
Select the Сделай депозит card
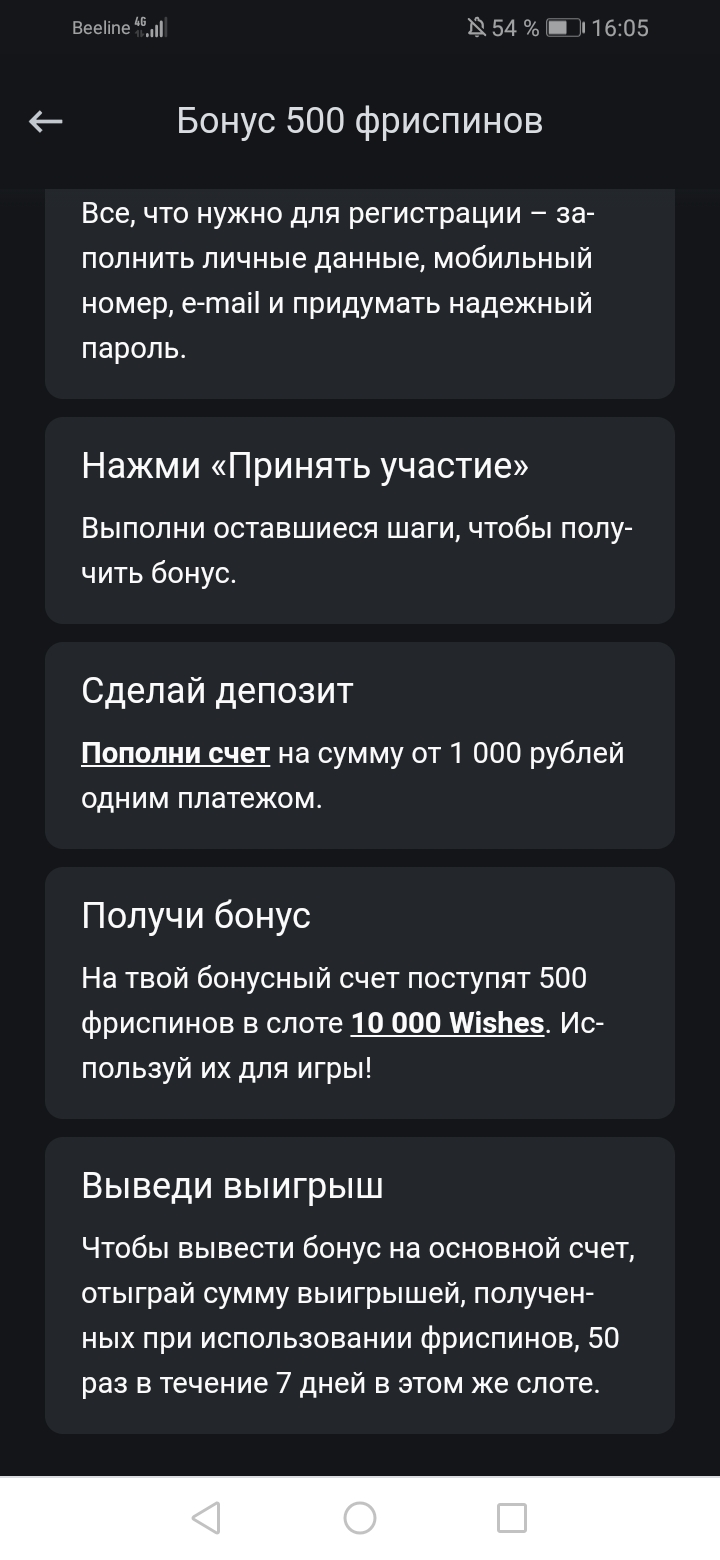point(359,740)
